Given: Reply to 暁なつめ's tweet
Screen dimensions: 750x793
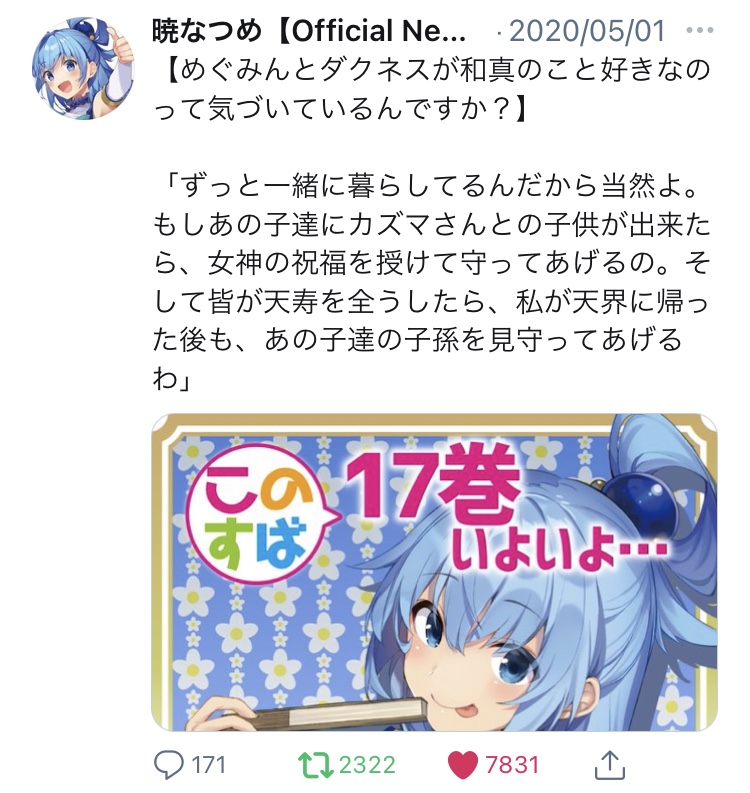Looking at the screenshot, I should coord(167,765).
